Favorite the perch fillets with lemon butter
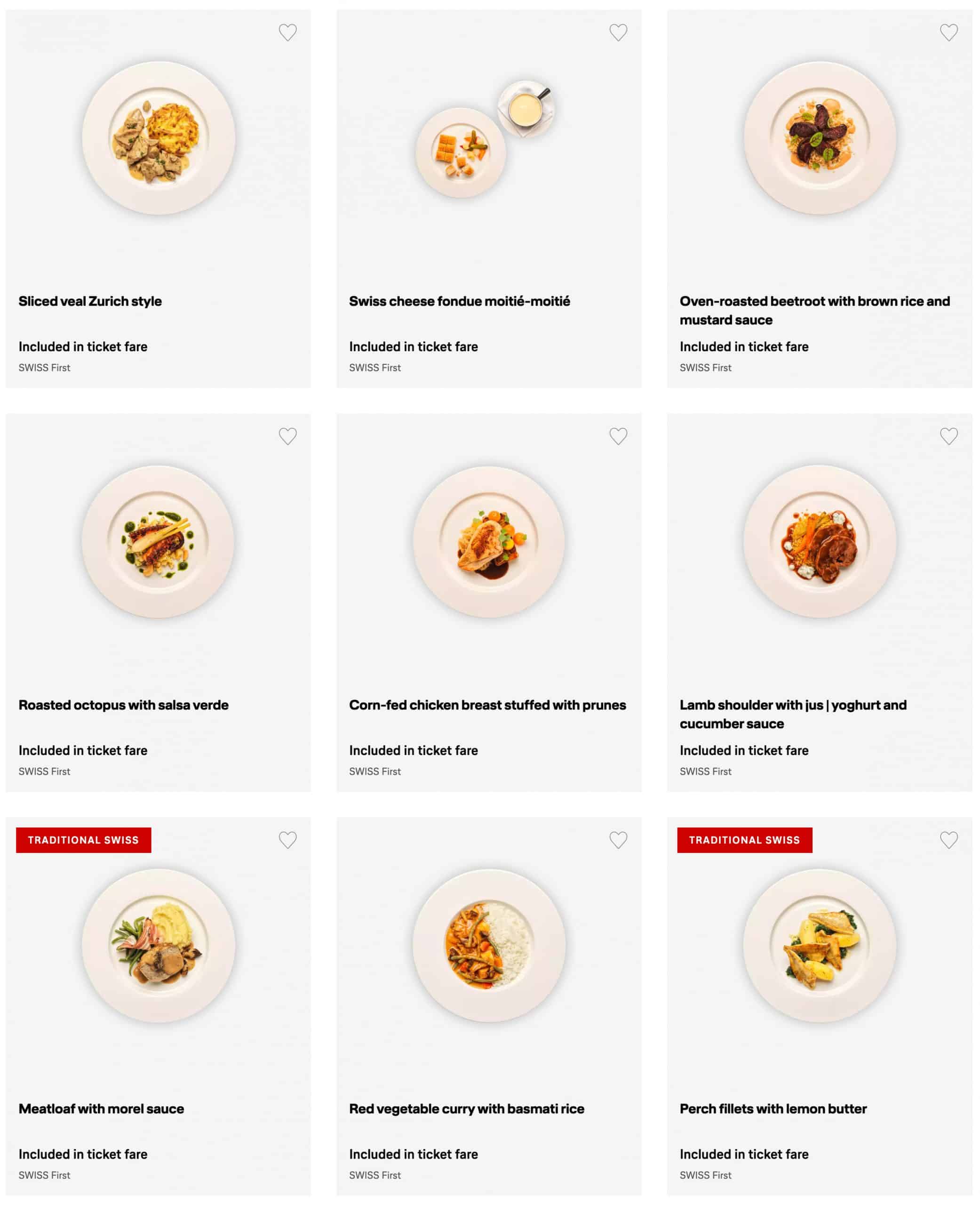The width and height of the screenshot is (980, 1205). (x=948, y=840)
